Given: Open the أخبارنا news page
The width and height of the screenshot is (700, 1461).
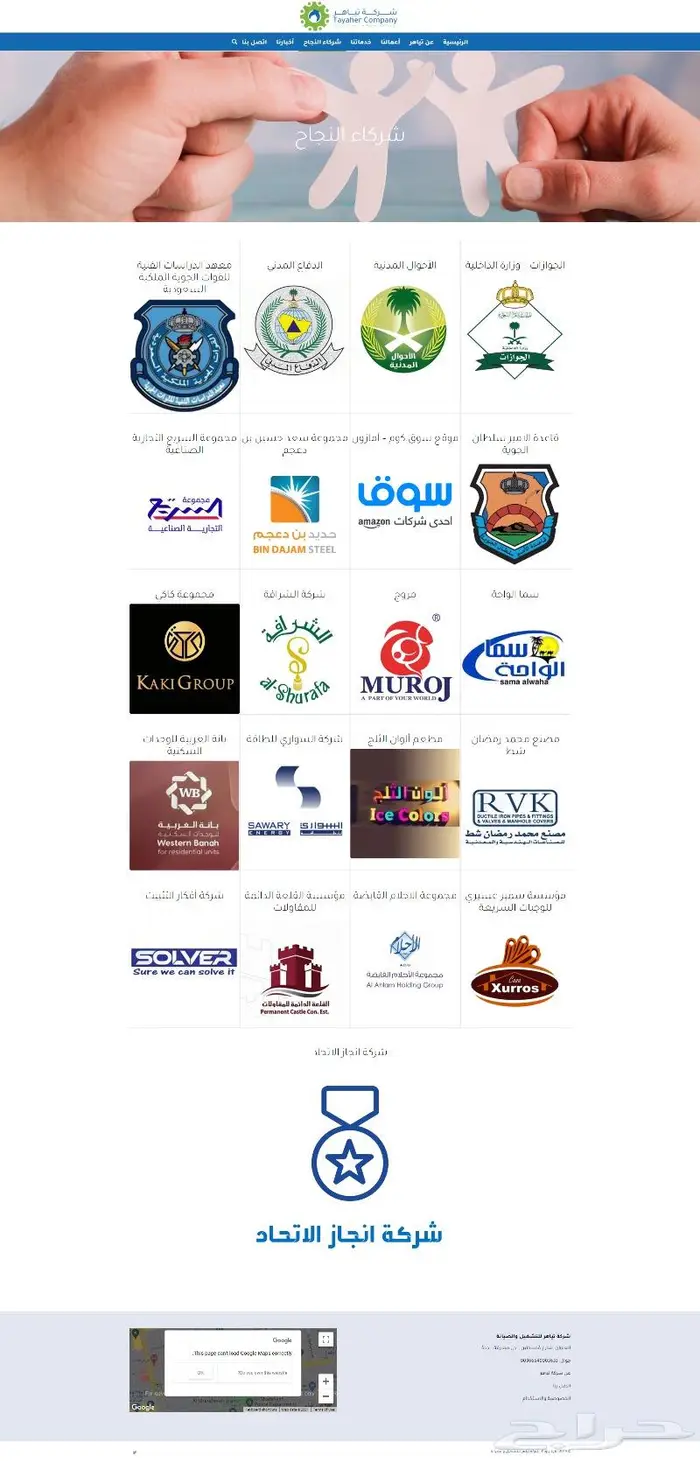Looking at the screenshot, I should pos(285,42).
